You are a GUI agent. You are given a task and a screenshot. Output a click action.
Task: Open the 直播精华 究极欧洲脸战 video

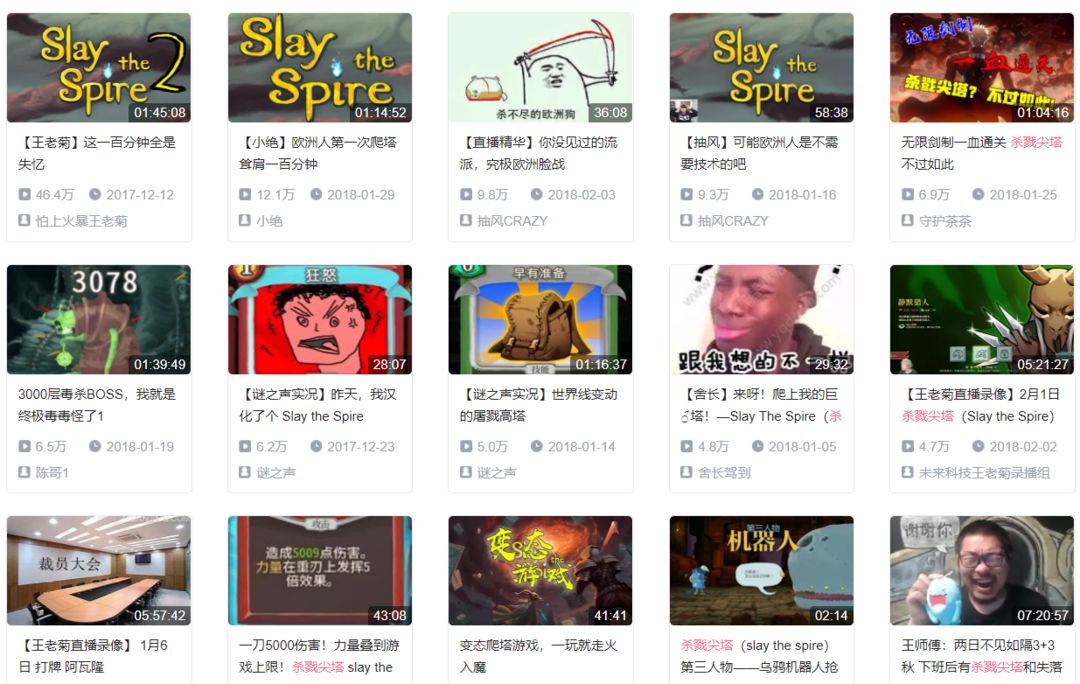coord(540,67)
